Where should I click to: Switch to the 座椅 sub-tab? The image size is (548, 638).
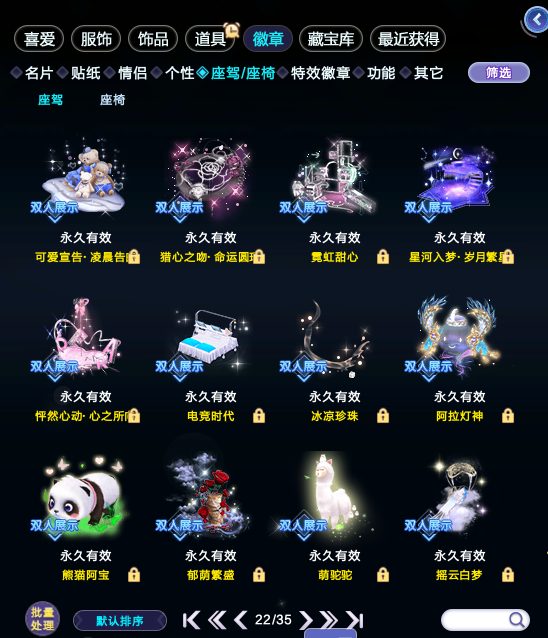point(113,100)
